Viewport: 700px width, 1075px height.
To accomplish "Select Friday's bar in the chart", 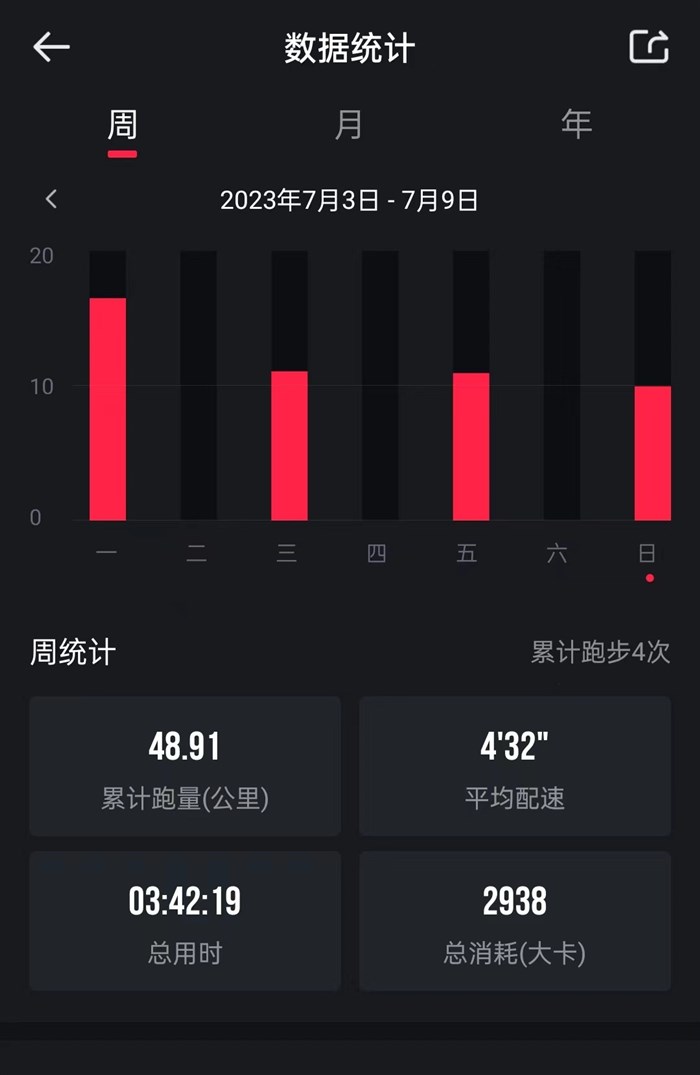I will click(471, 446).
